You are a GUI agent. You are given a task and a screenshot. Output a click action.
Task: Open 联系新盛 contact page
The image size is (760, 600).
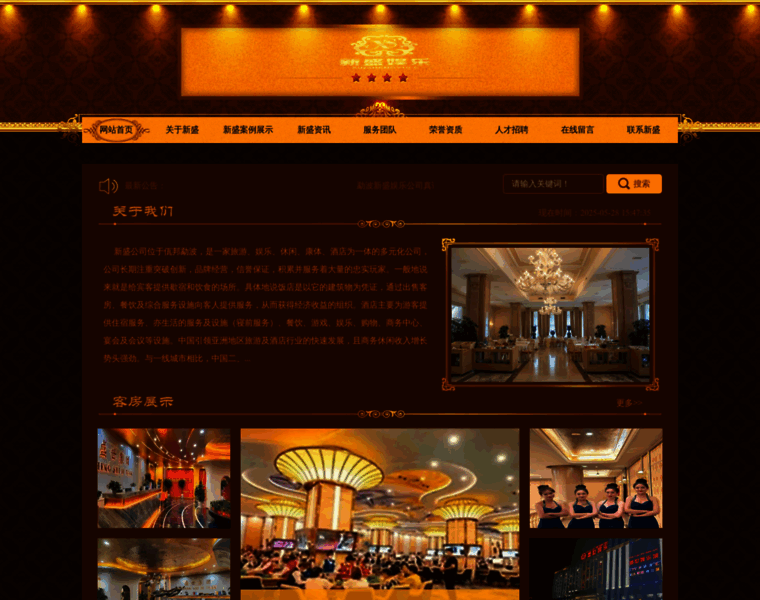pyautogui.click(x=643, y=130)
